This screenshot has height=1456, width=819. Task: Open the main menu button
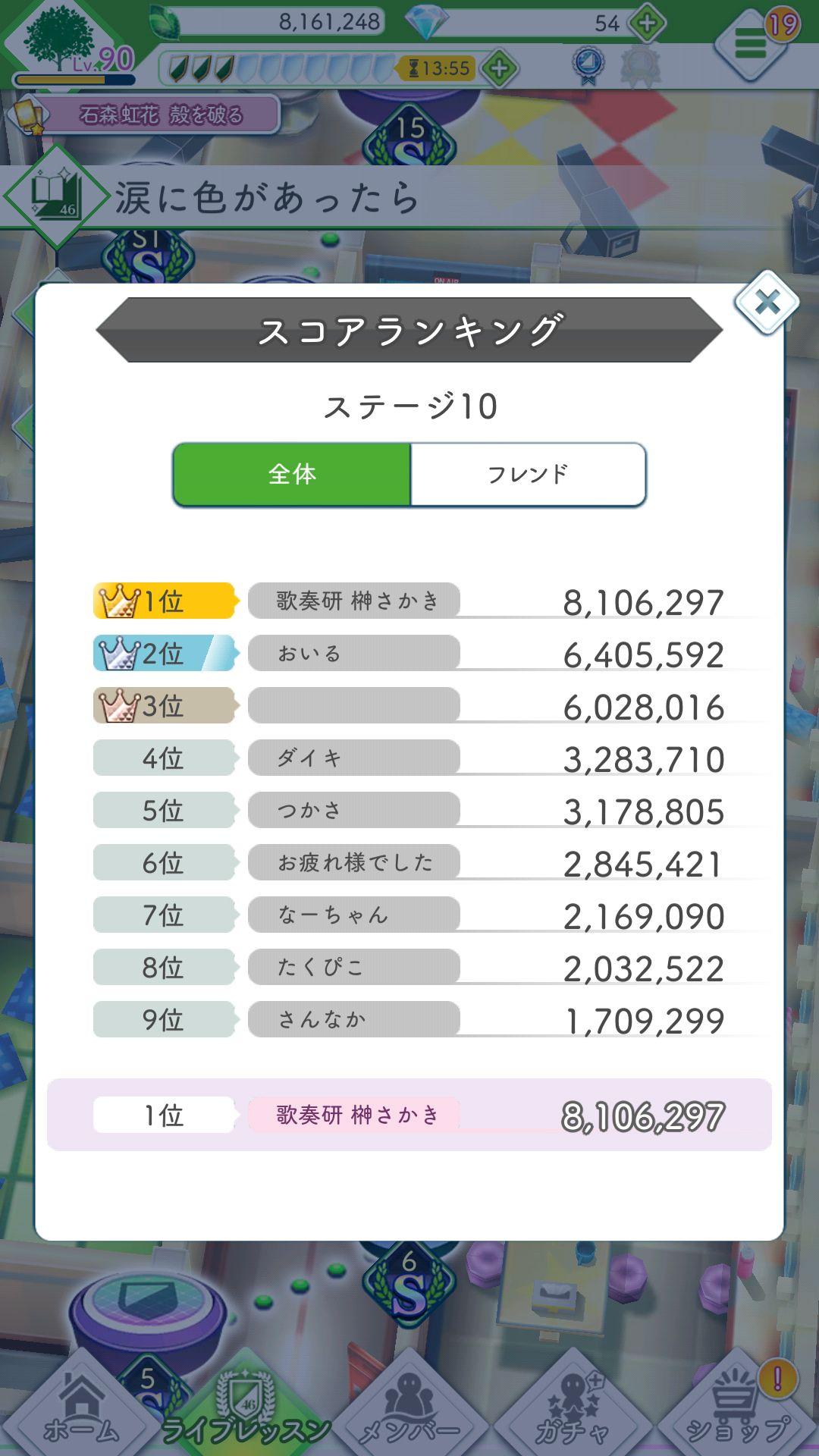751,44
